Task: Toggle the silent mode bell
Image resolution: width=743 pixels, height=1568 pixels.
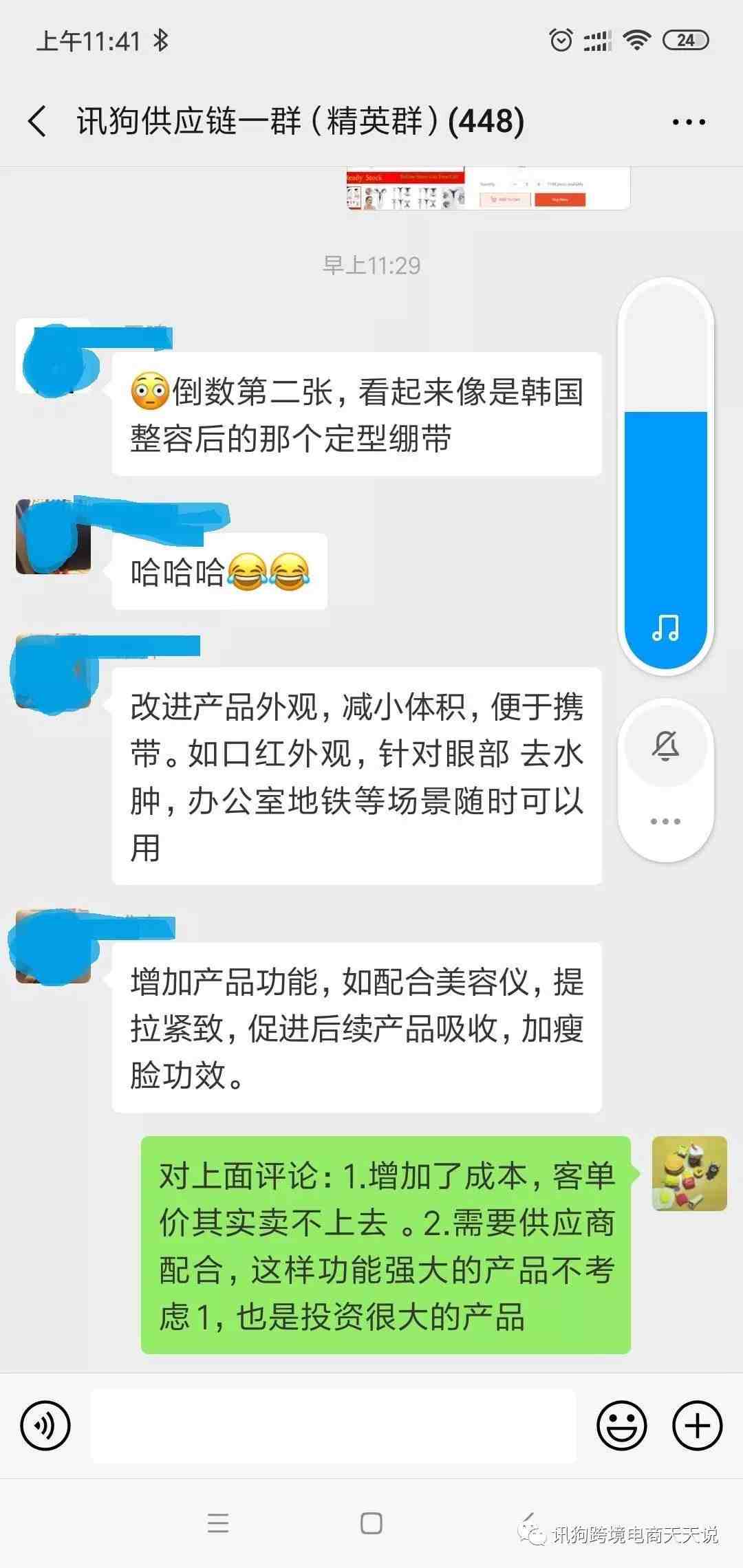Action: pos(665,746)
